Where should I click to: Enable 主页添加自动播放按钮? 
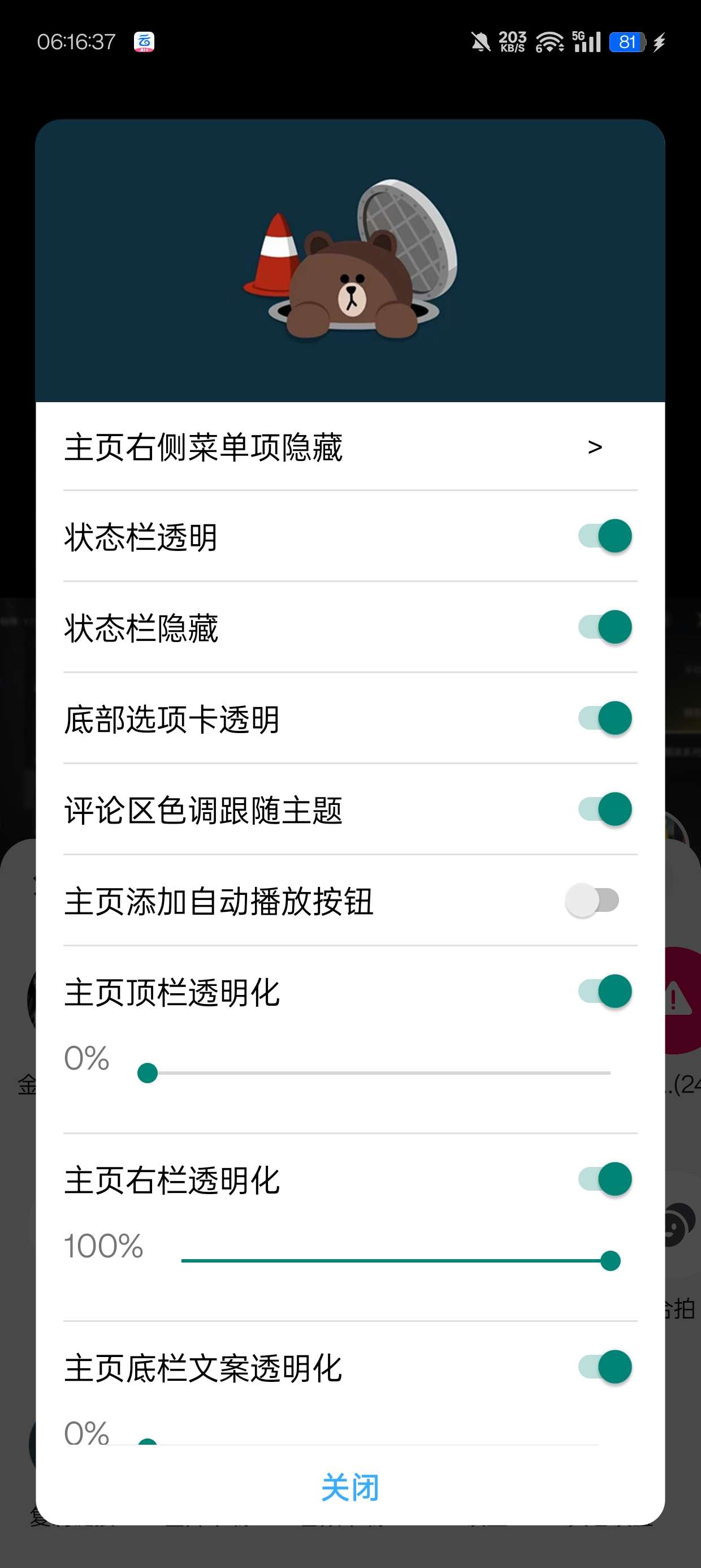592,901
